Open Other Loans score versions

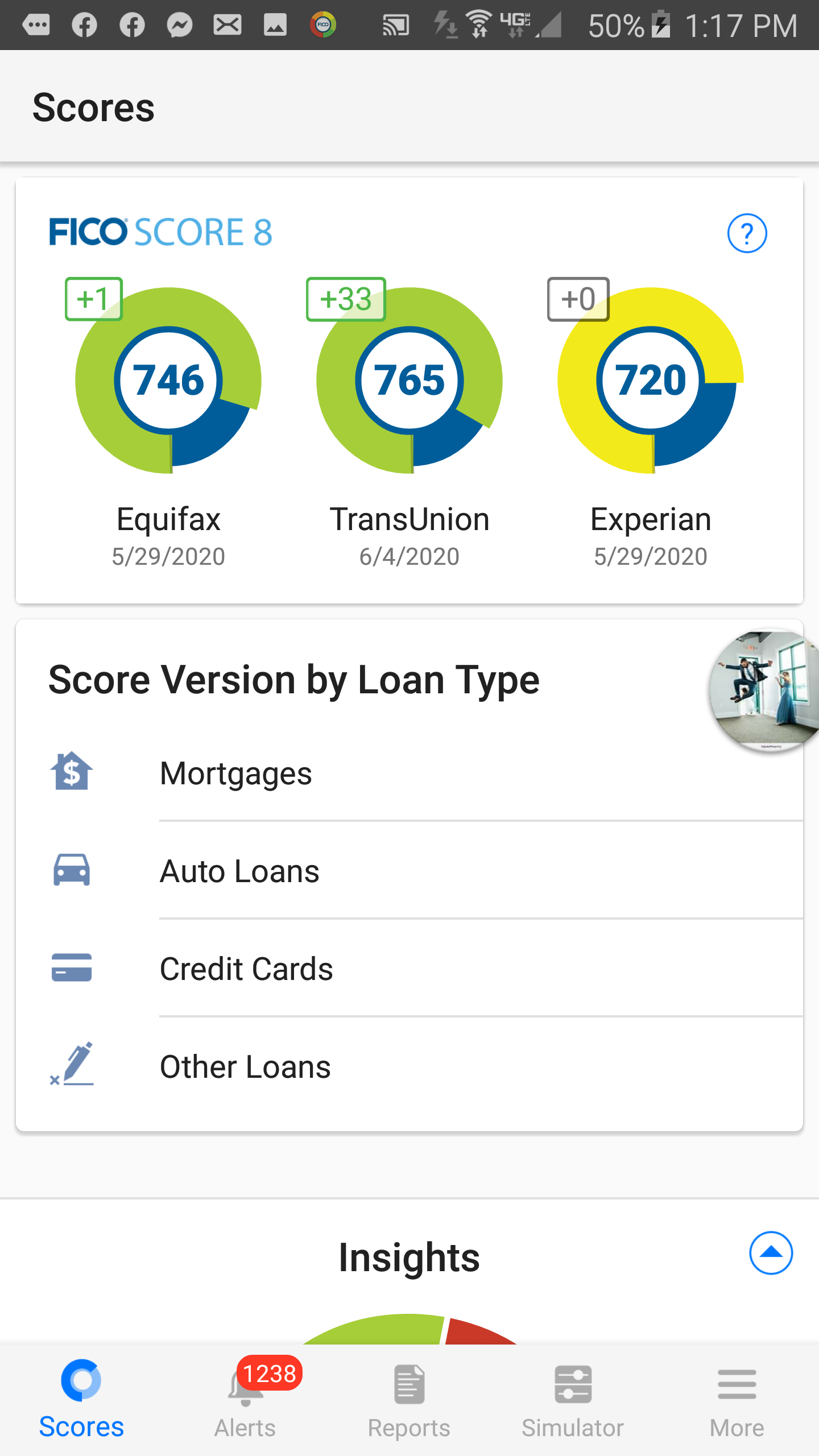click(245, 1067)
